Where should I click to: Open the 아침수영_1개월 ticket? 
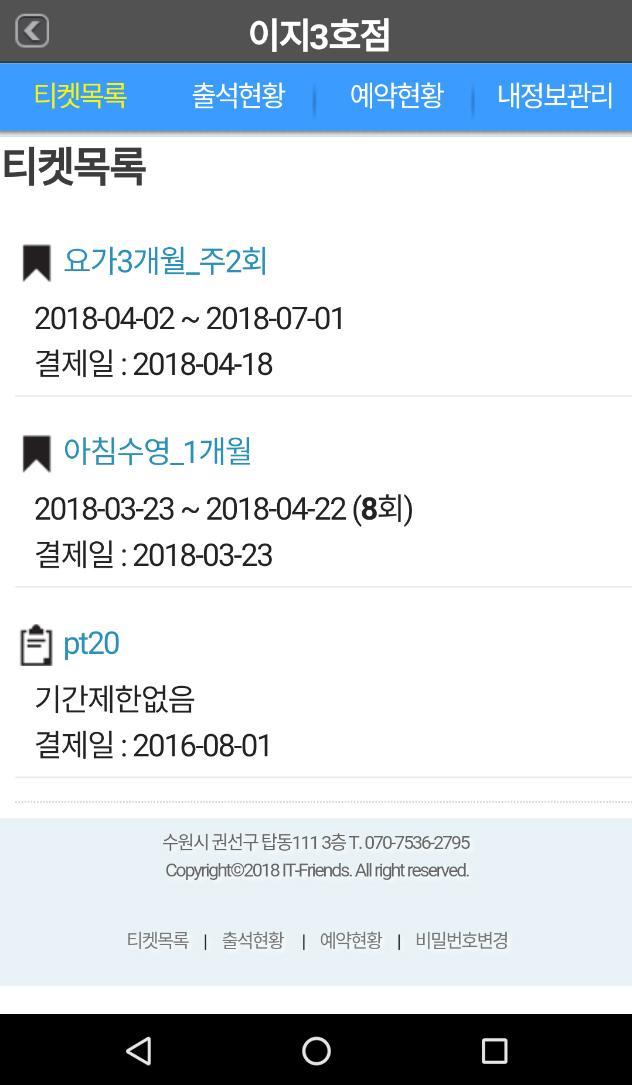click(157, 452)
